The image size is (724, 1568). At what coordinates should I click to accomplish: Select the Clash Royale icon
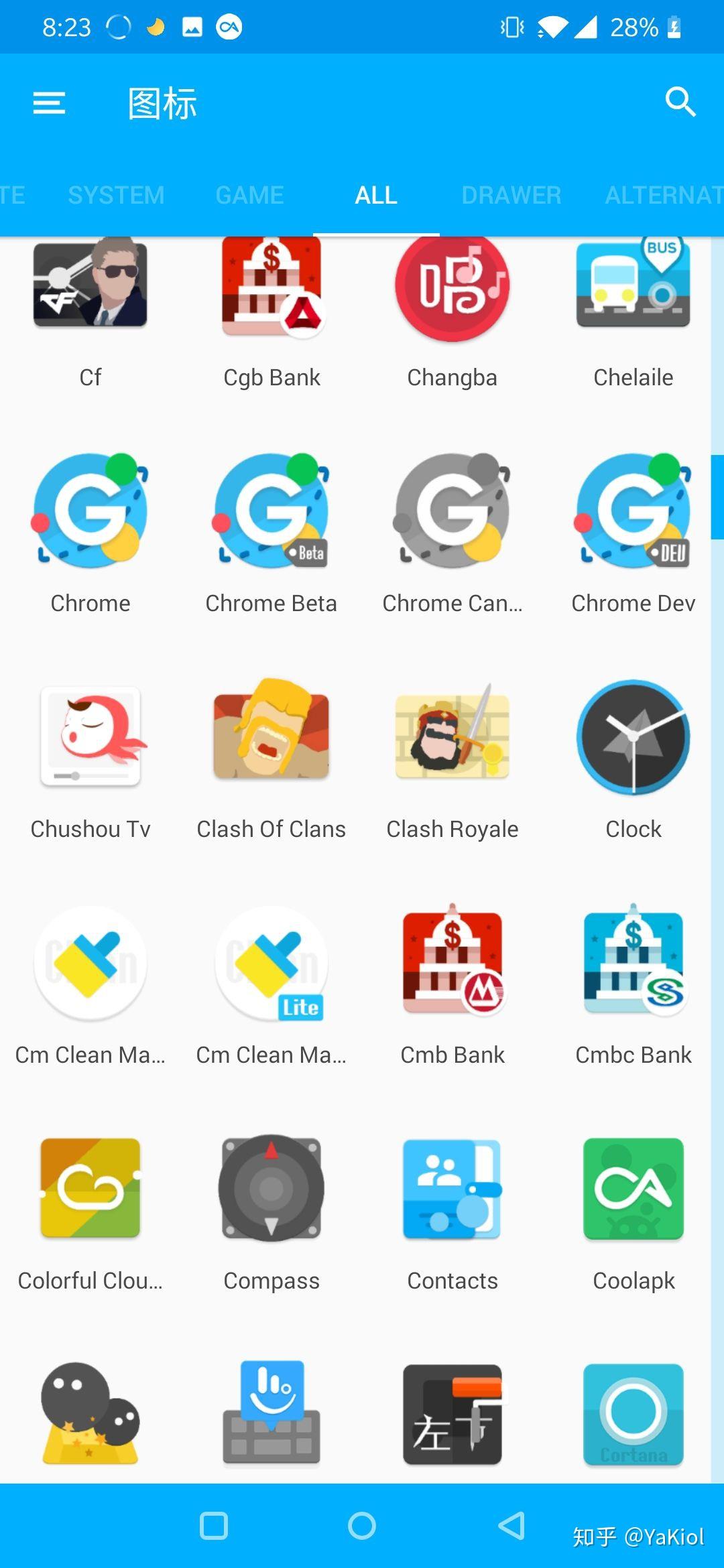[452, 737]
